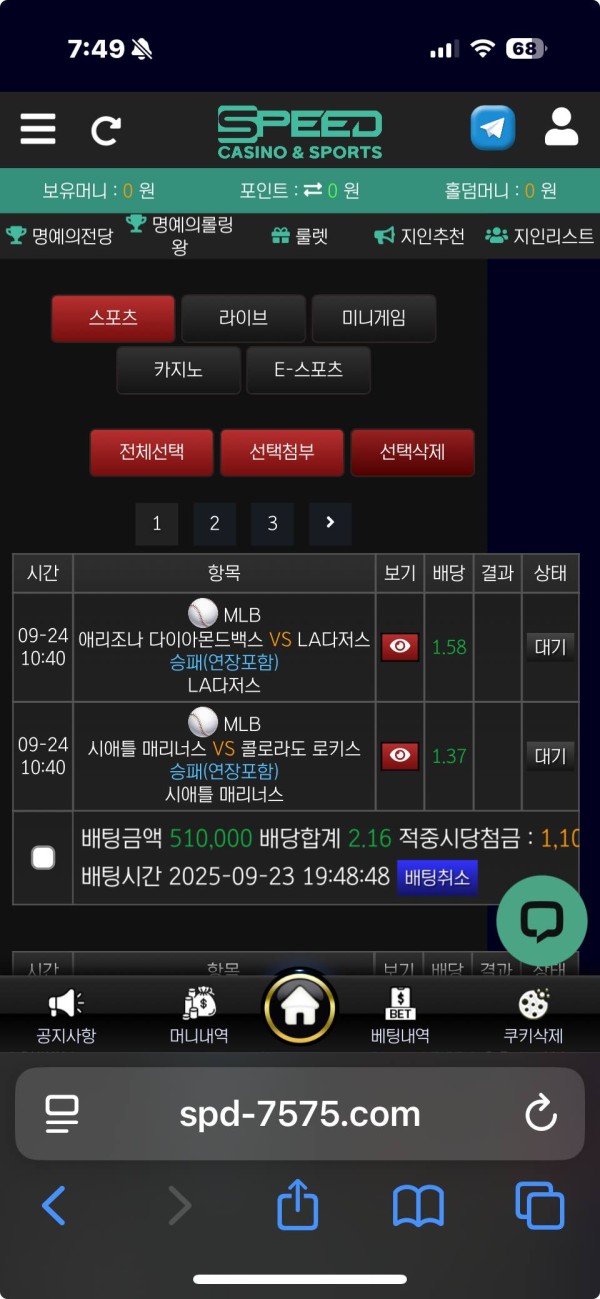Open the live chat bubble

(543, 921)
